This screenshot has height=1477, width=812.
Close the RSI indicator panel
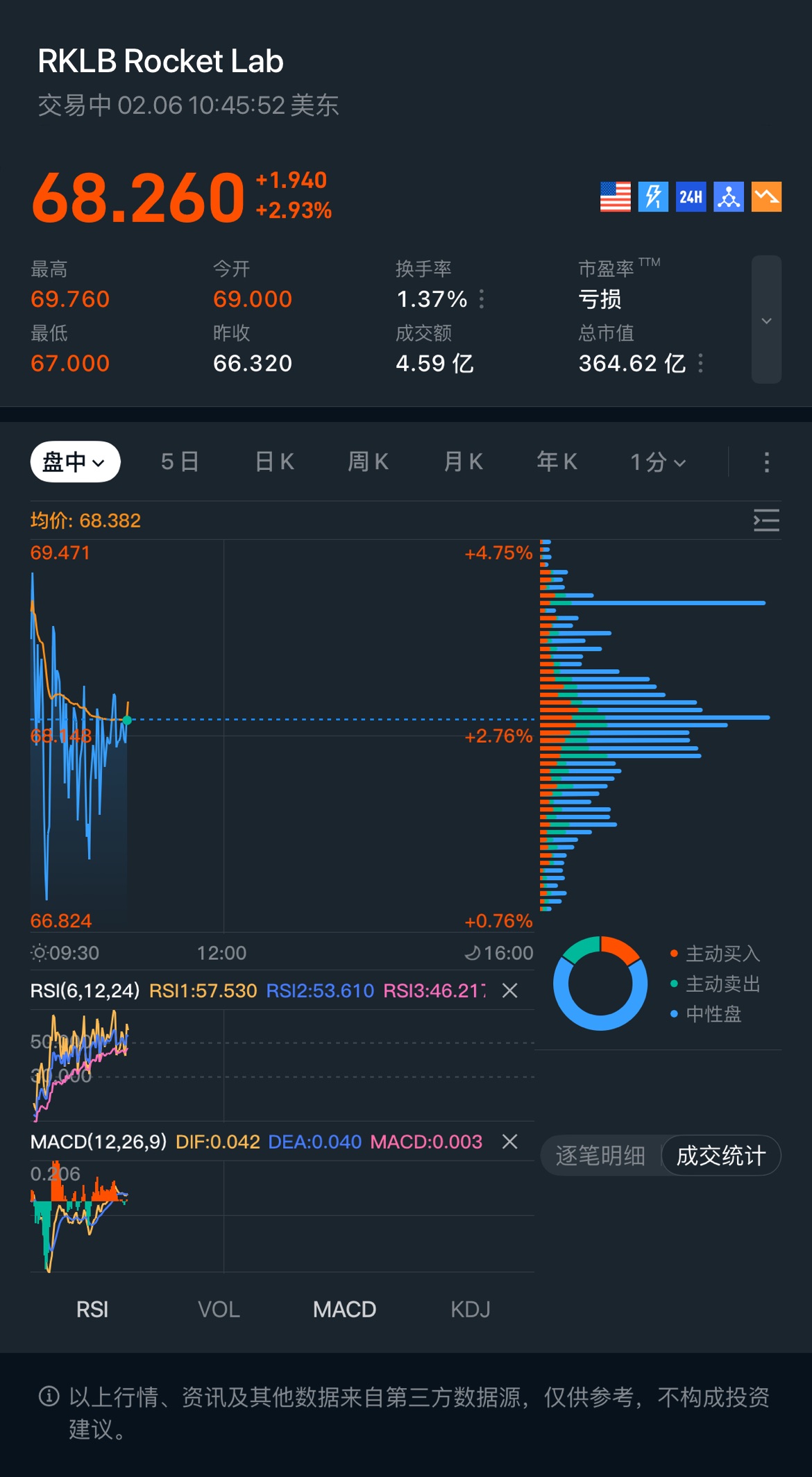point(510,990)
